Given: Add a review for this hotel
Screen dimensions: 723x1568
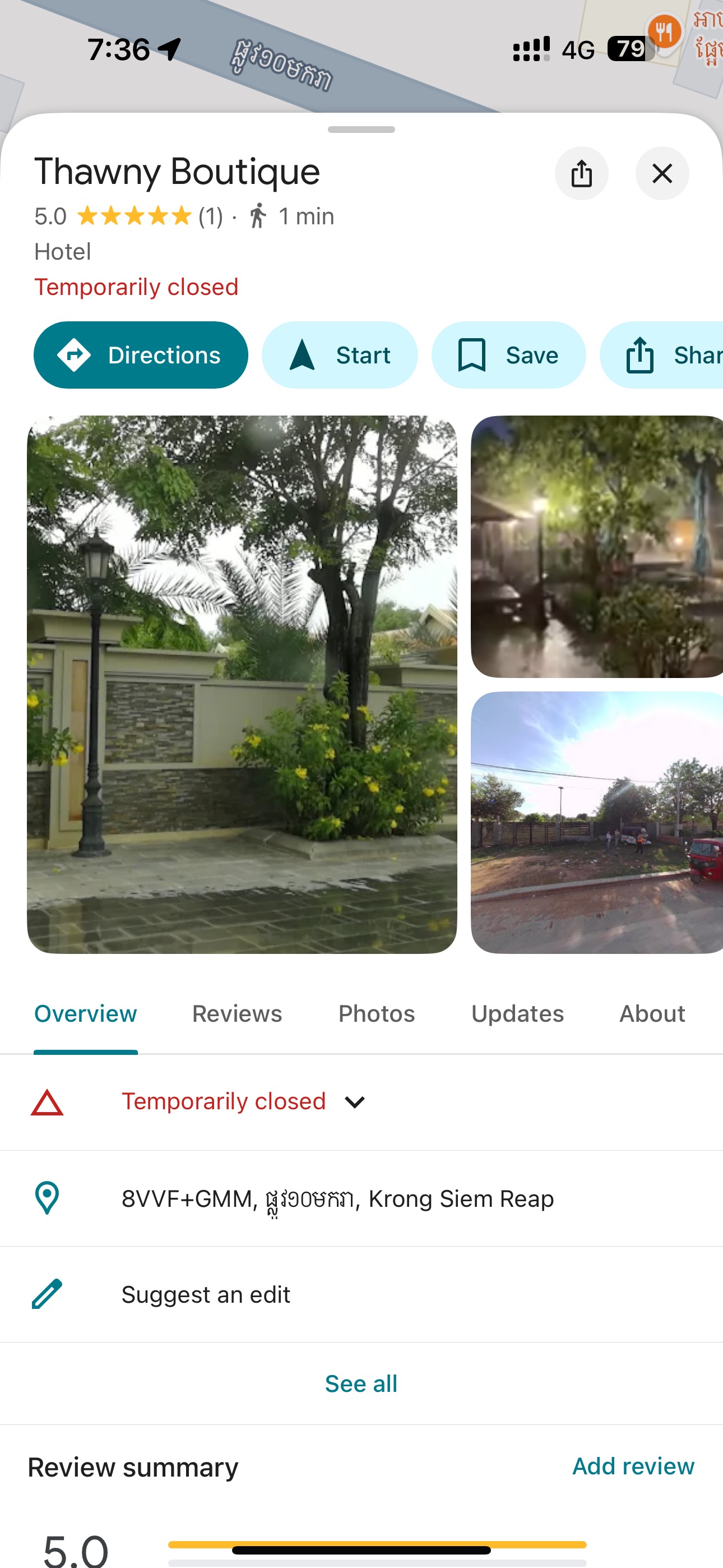Looking at the screenshot, I should pyautogui.click(x=633, y=1466).
